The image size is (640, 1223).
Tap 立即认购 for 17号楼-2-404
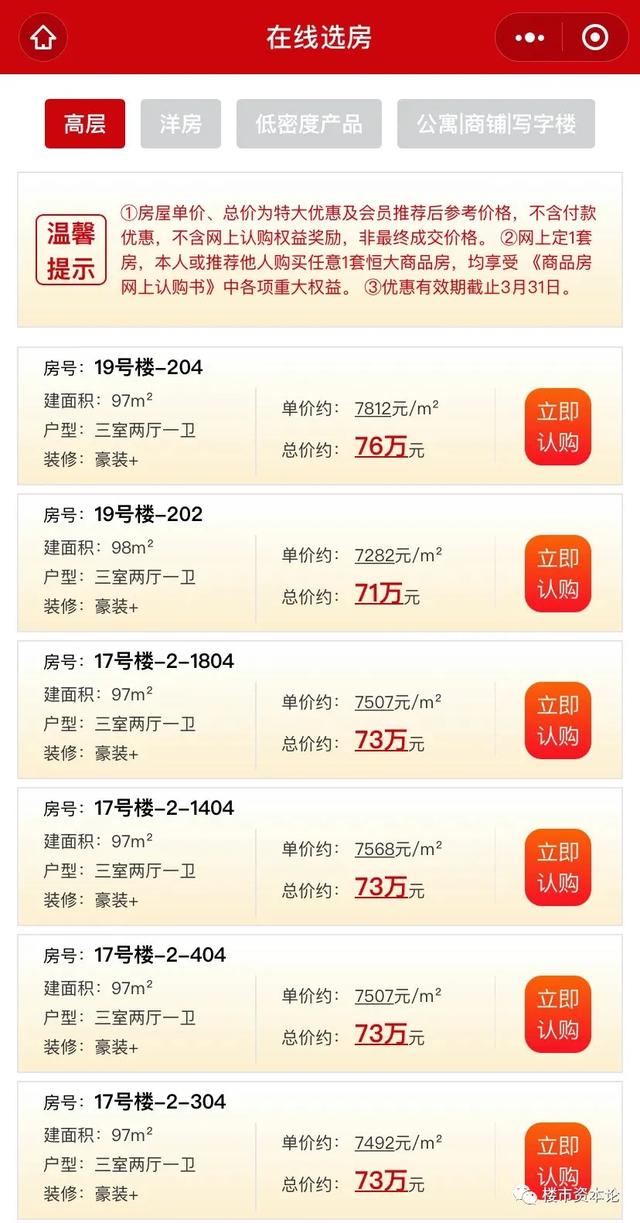[558, 1014]
